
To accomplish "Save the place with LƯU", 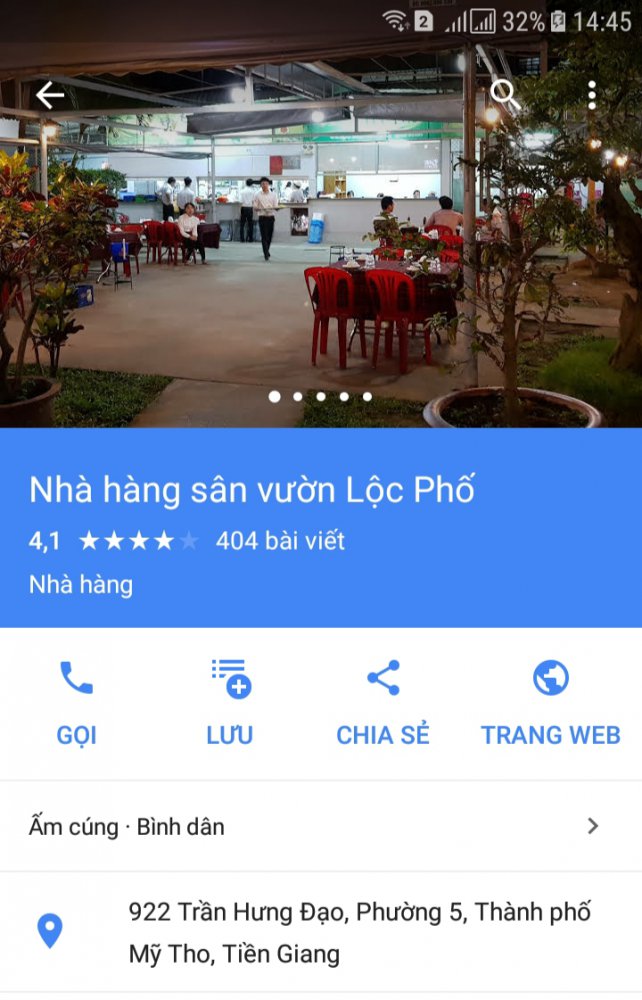I will (230, 703).
